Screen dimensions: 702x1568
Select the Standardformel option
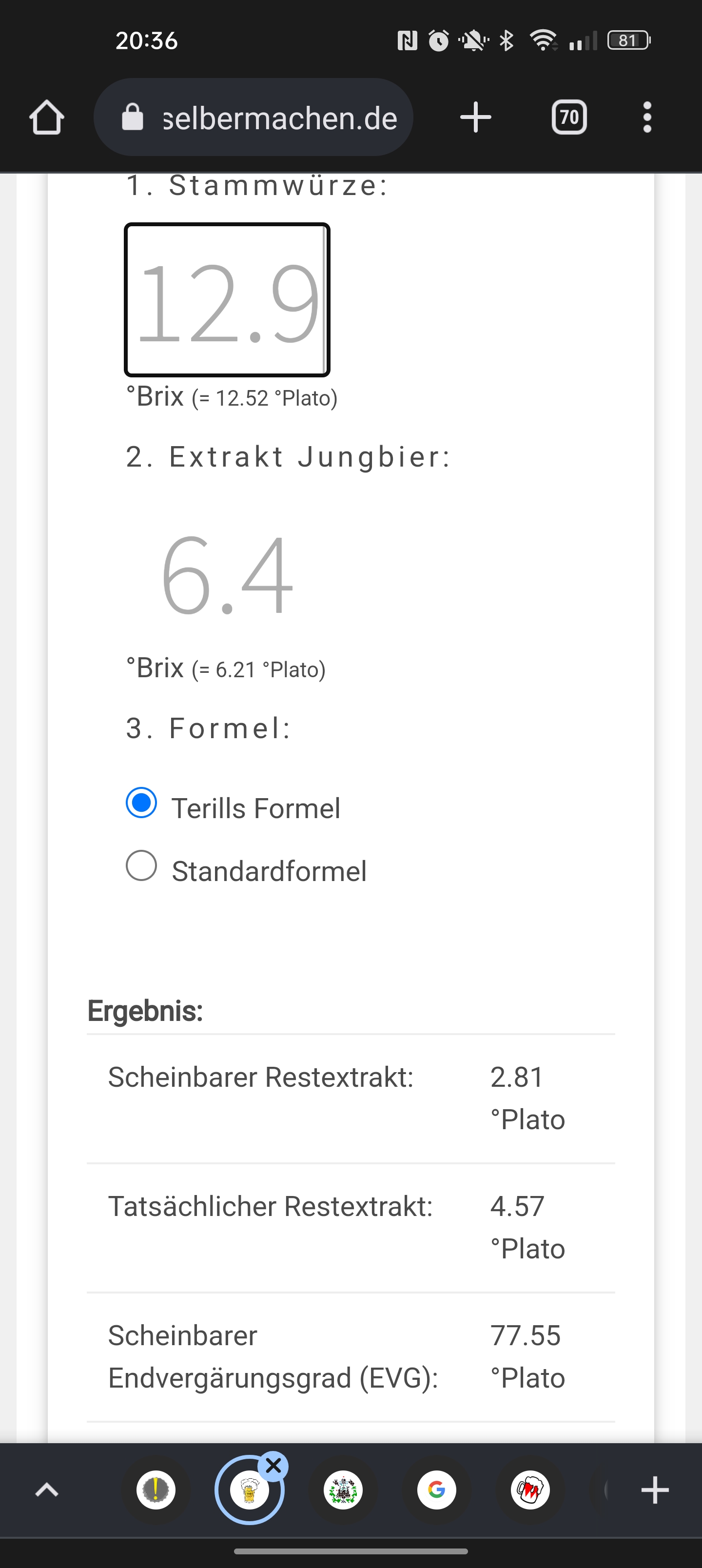tap(141, 865)
